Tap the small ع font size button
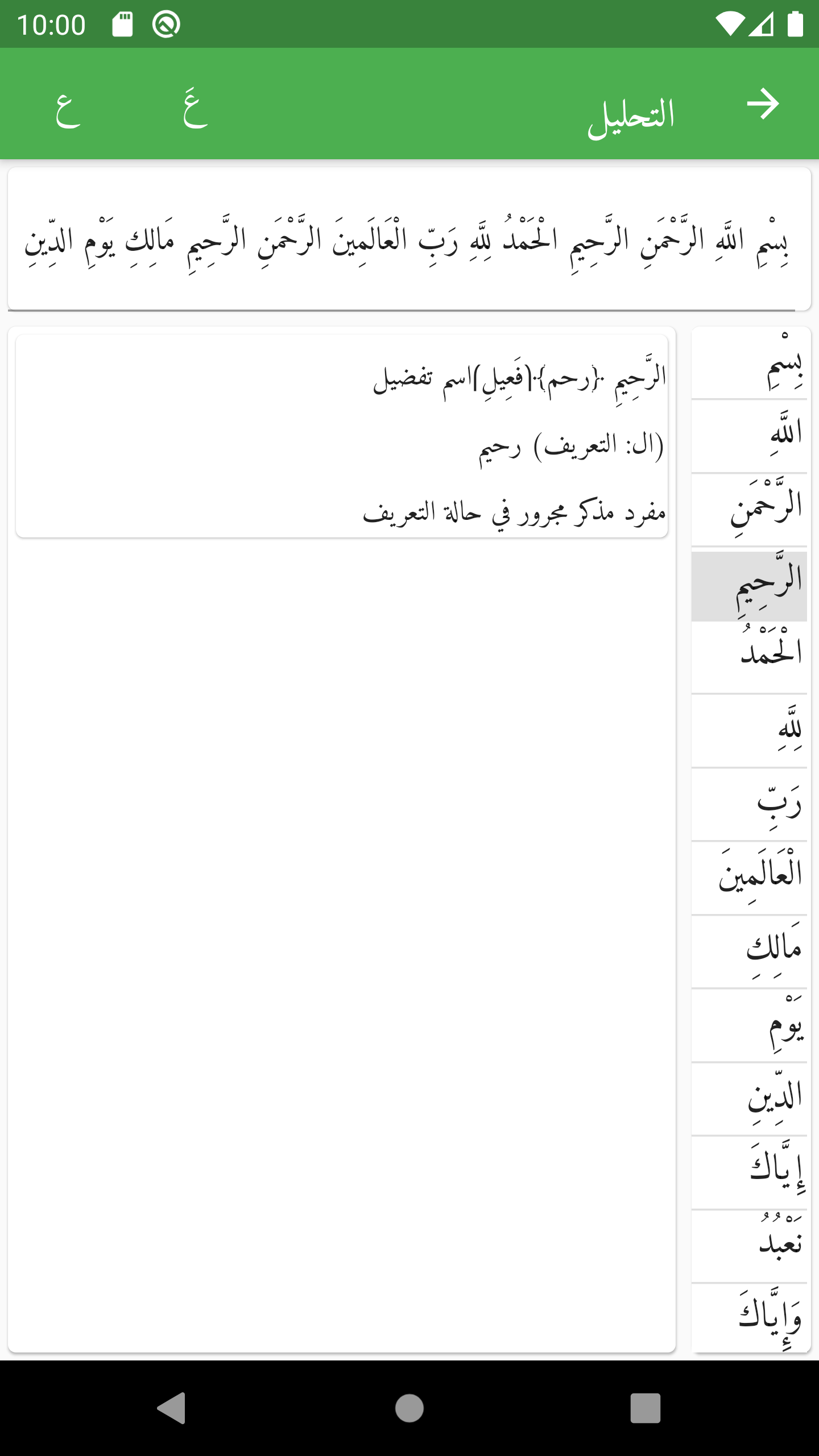Image resolution: width=819 pixels, height=1456 pixels. tap(68, 109)
